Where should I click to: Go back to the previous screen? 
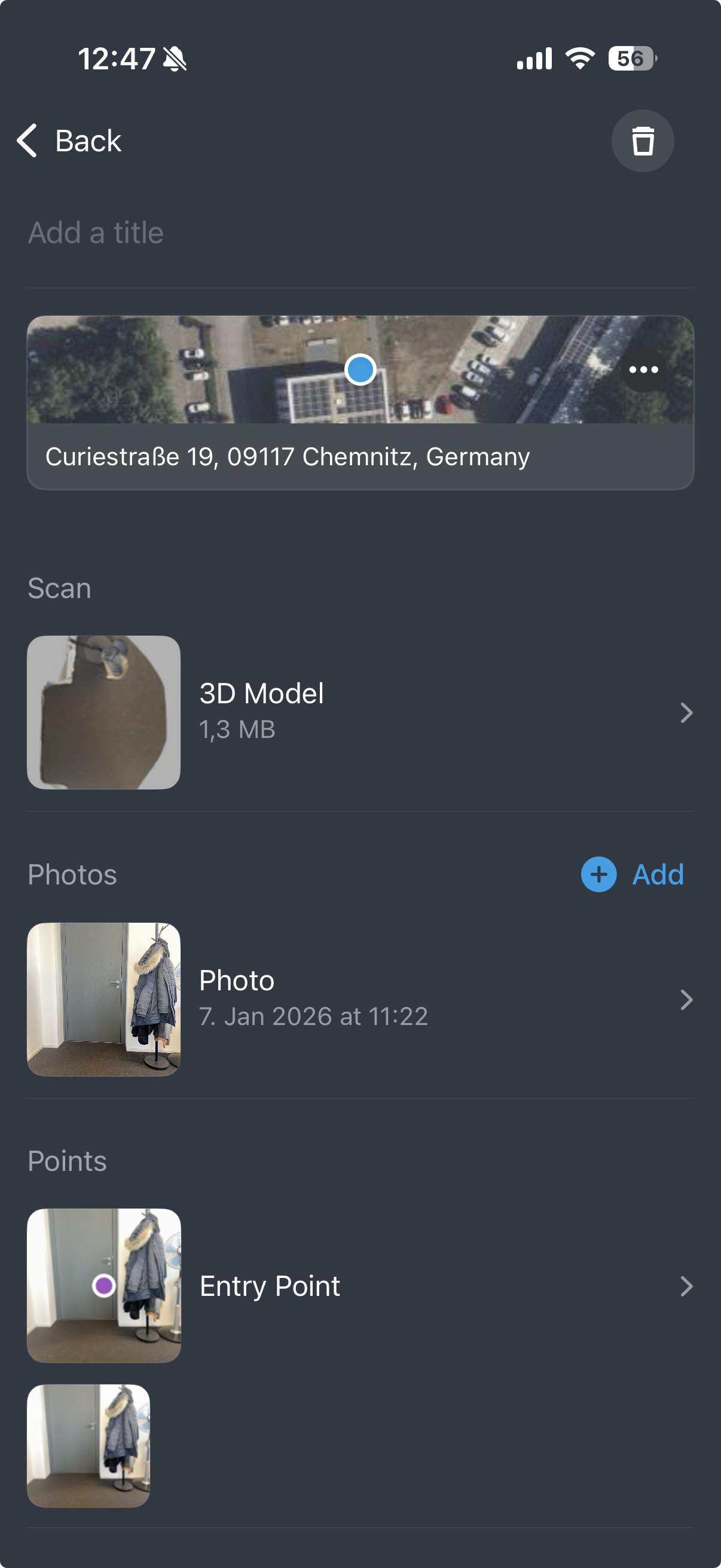tap(69, 141)
